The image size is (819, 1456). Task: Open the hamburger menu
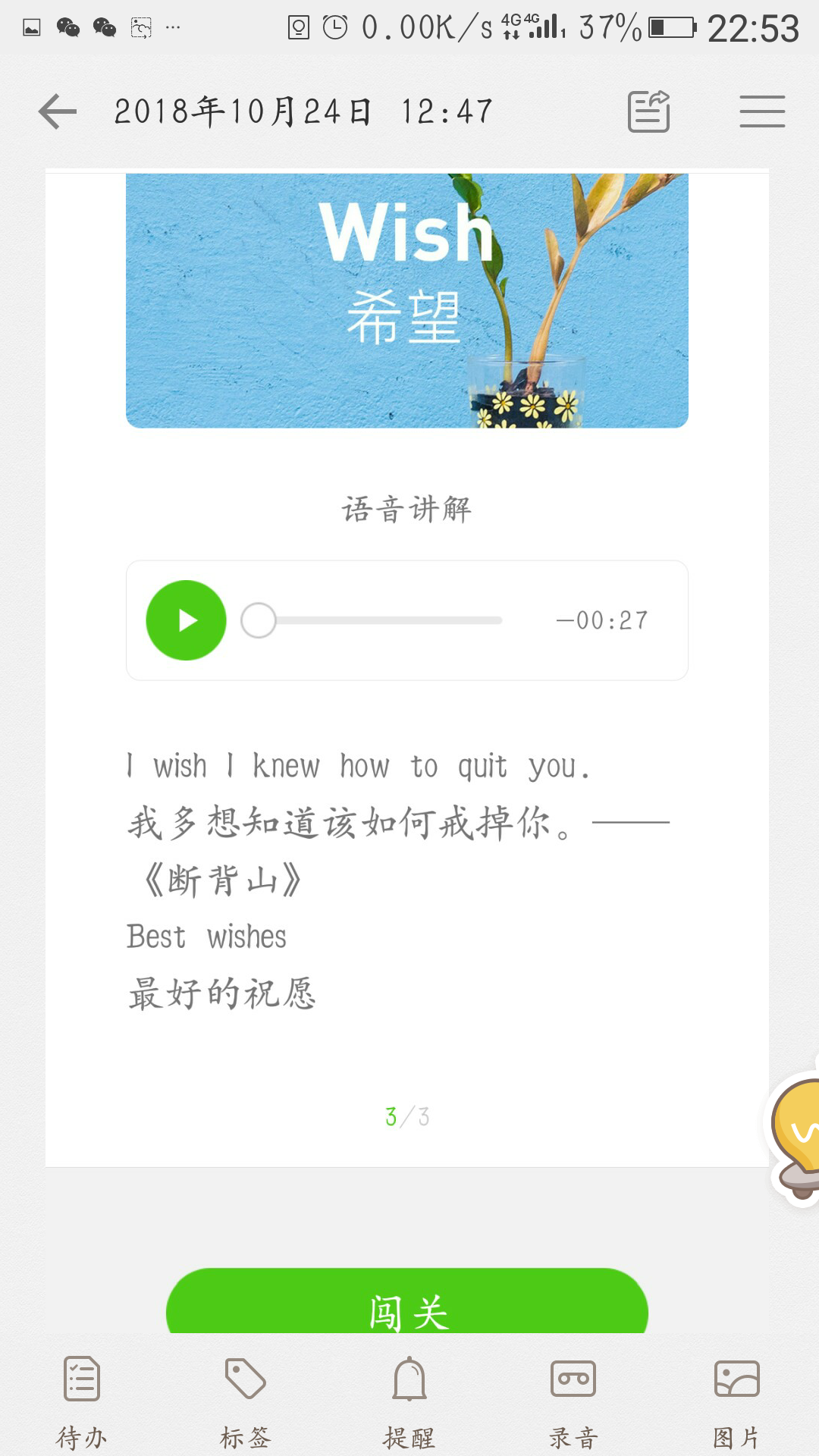pyautogui.click(x=762, y=111)
